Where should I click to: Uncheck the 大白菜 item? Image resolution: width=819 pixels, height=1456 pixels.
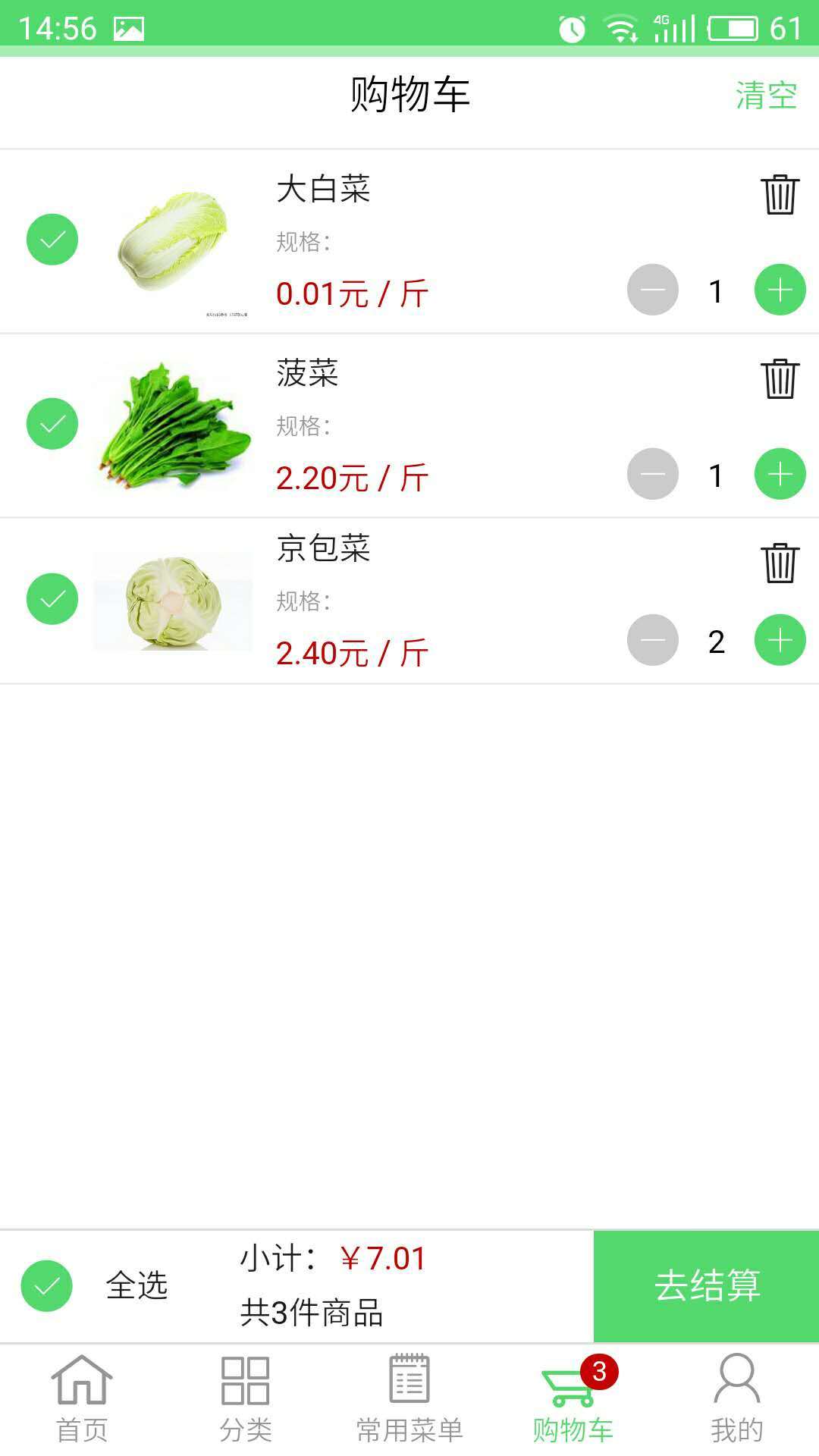pyautogui.click(x=52, y=240)
